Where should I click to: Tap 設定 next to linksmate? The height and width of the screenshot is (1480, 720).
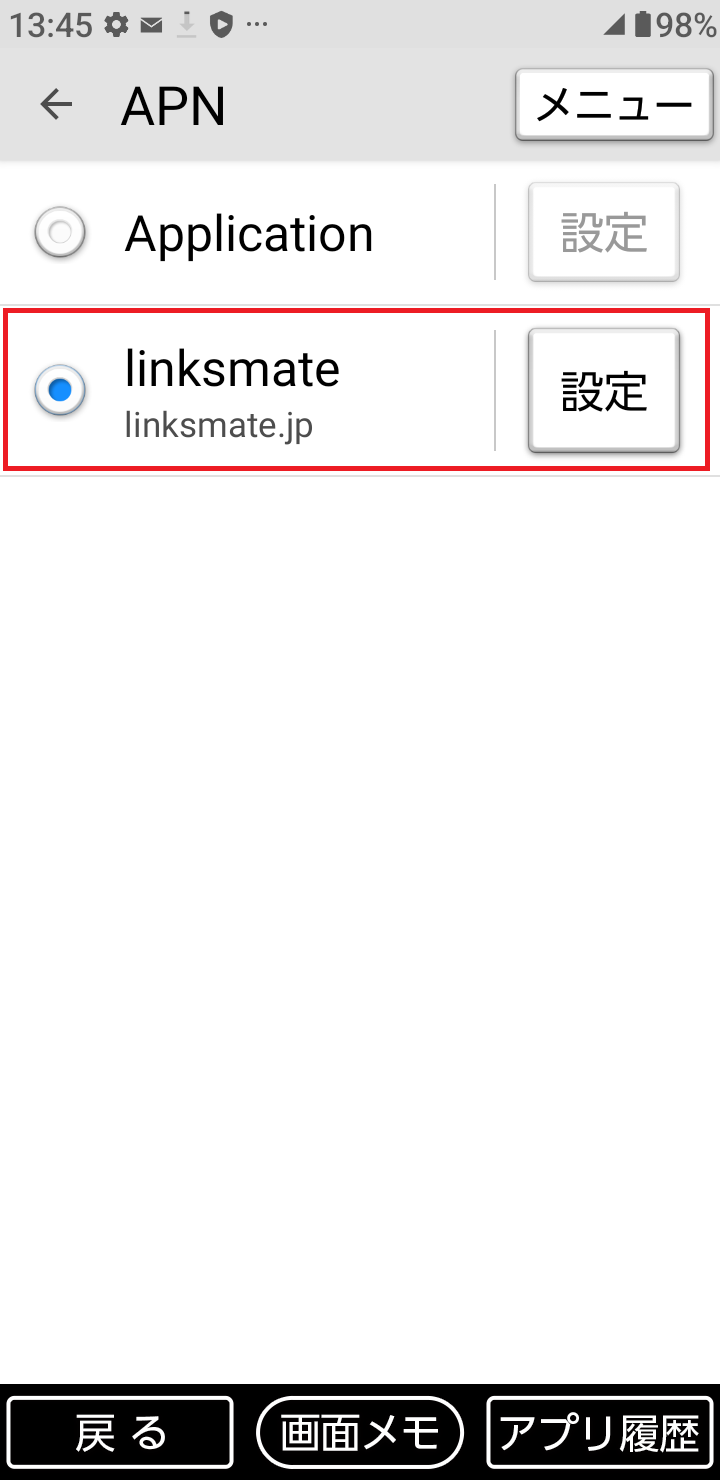pos(602,390)
